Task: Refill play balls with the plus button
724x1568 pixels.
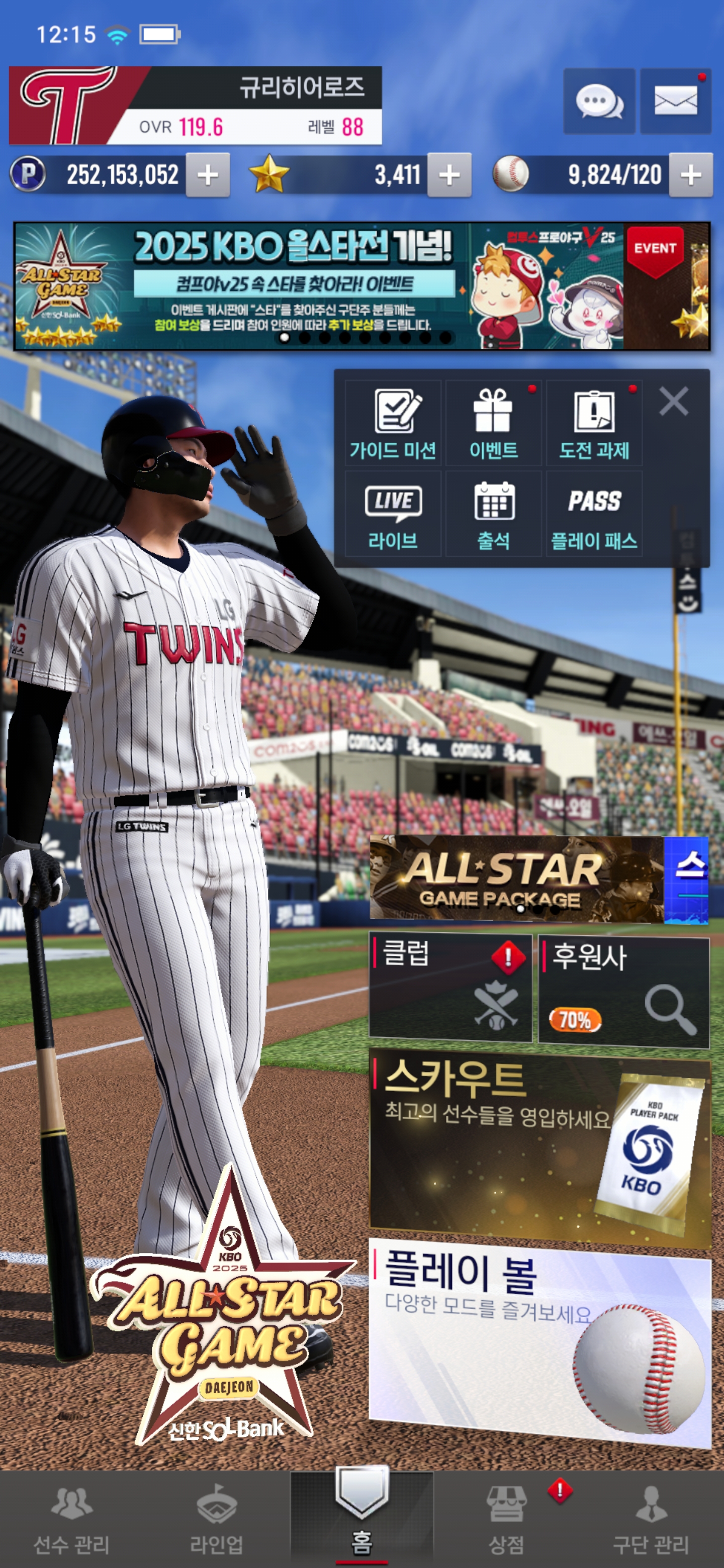Action: point(690,175)
